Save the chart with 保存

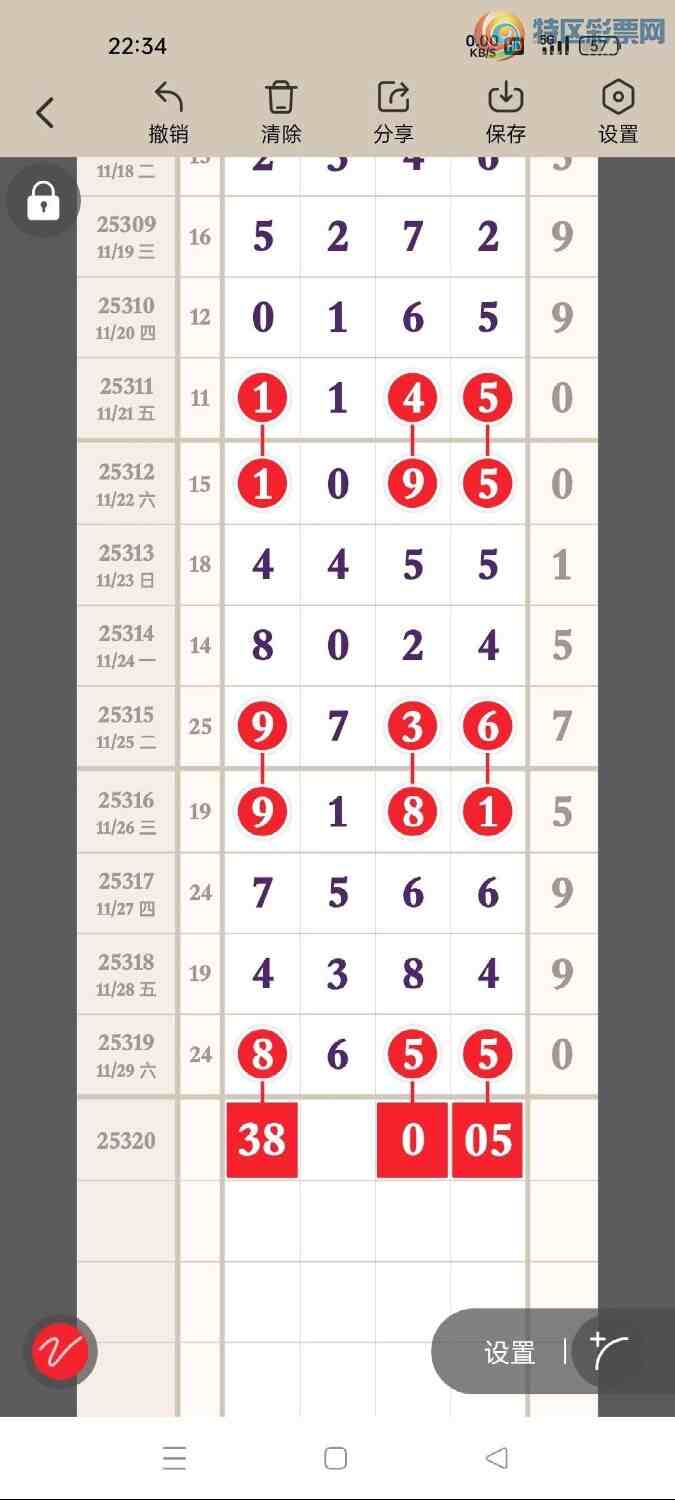tap(505, 112)
